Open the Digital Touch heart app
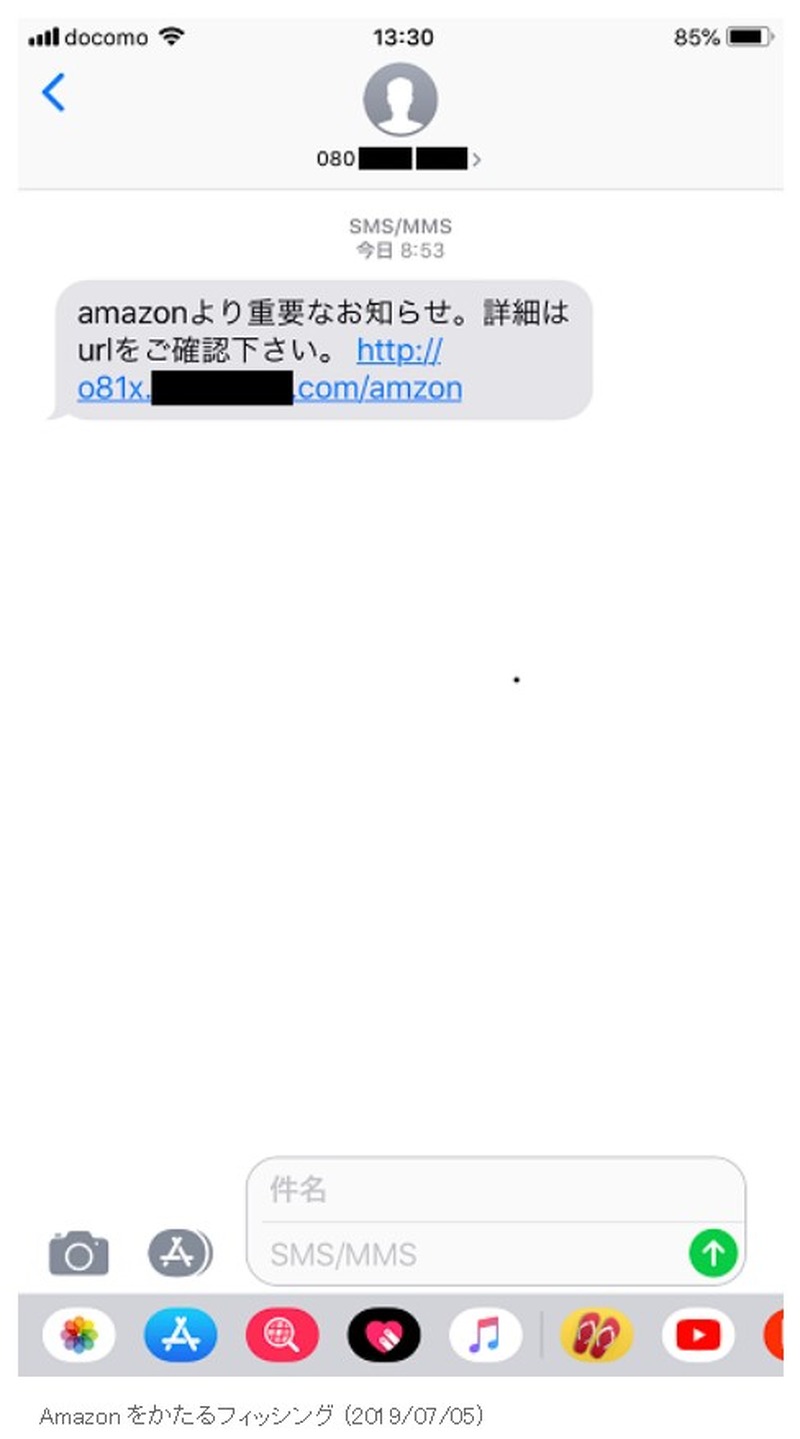This screenshot has height=1439, width=800. point(384,1335)
